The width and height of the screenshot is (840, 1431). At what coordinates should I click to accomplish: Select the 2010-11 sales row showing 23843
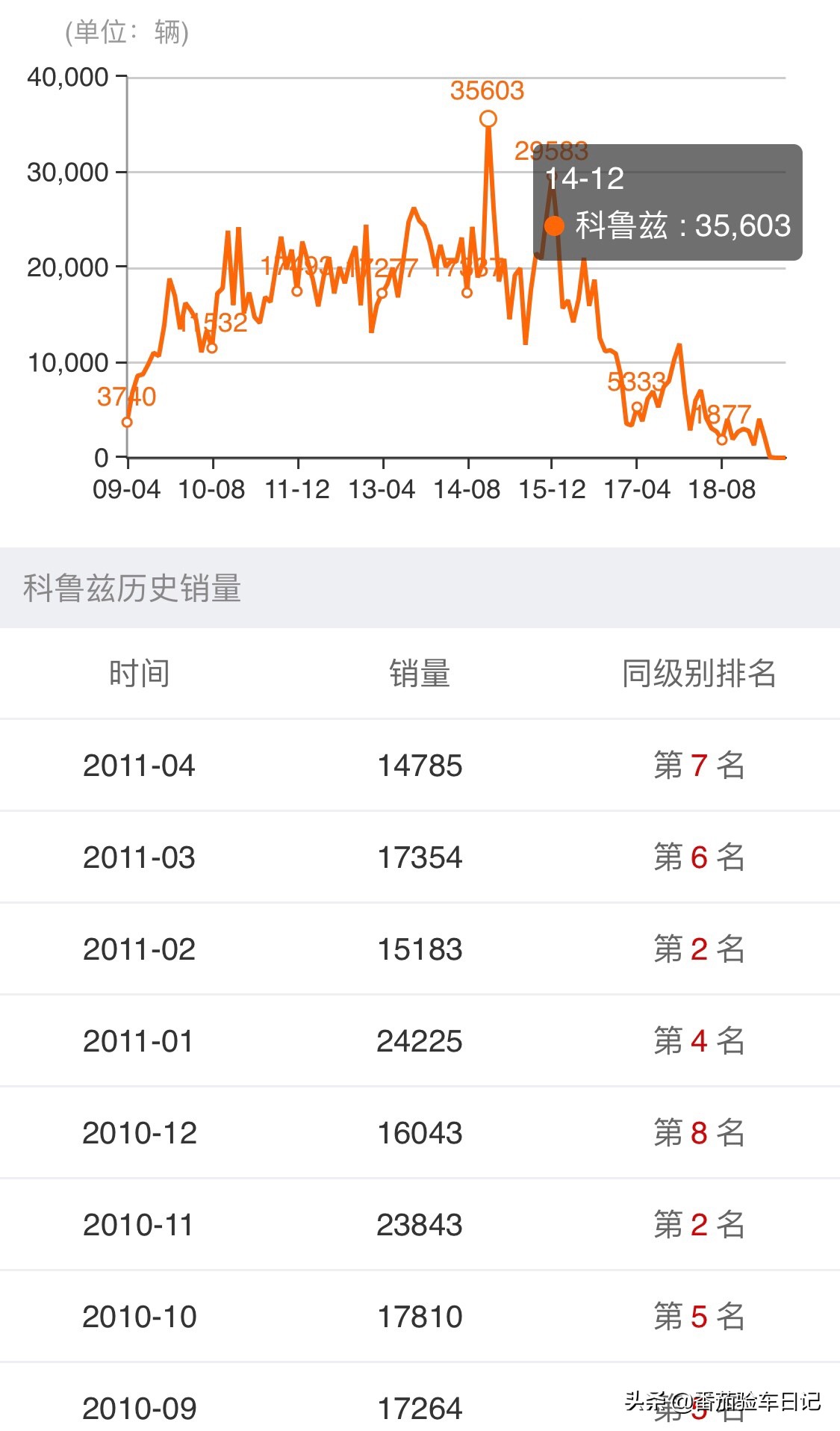coord(420,1225)
